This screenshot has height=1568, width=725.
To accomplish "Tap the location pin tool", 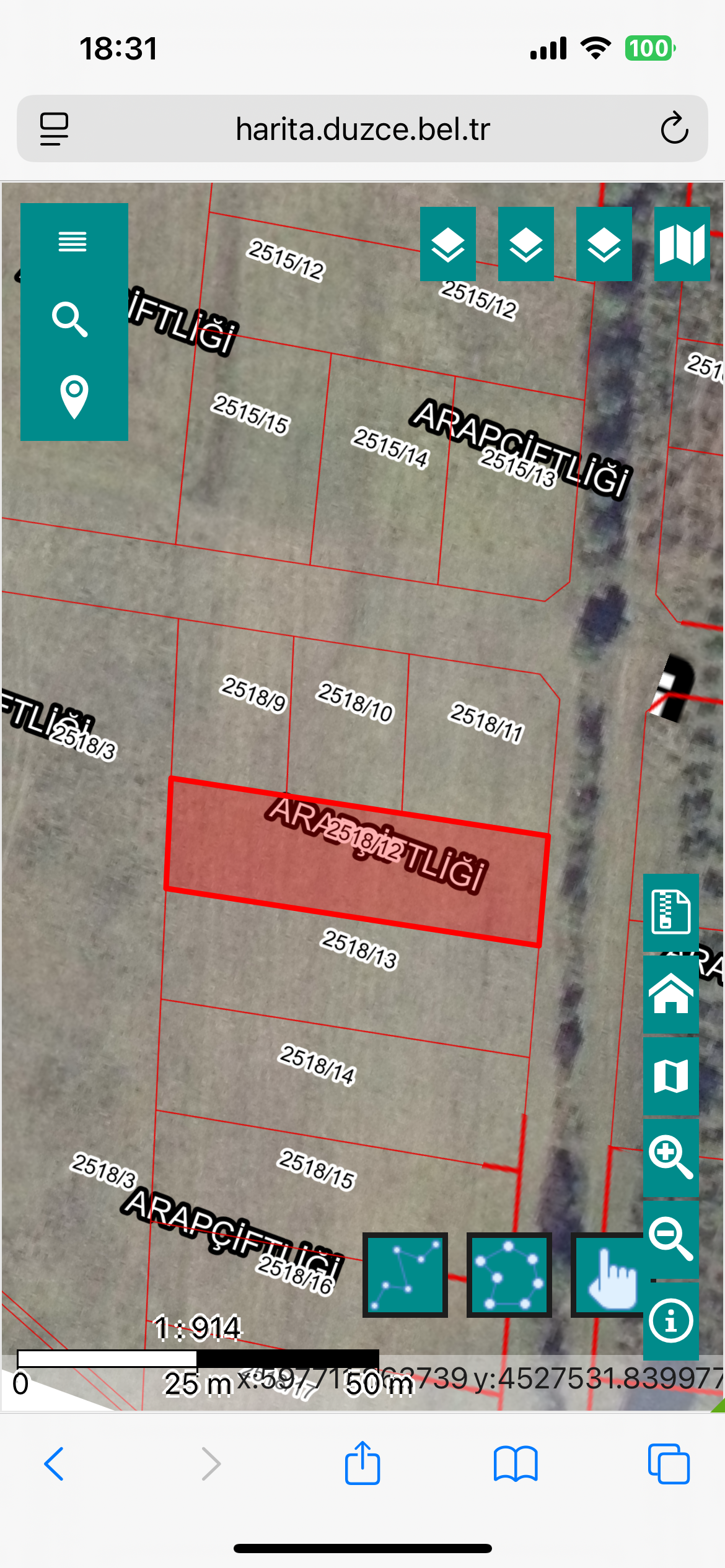I will coord(74,397).
